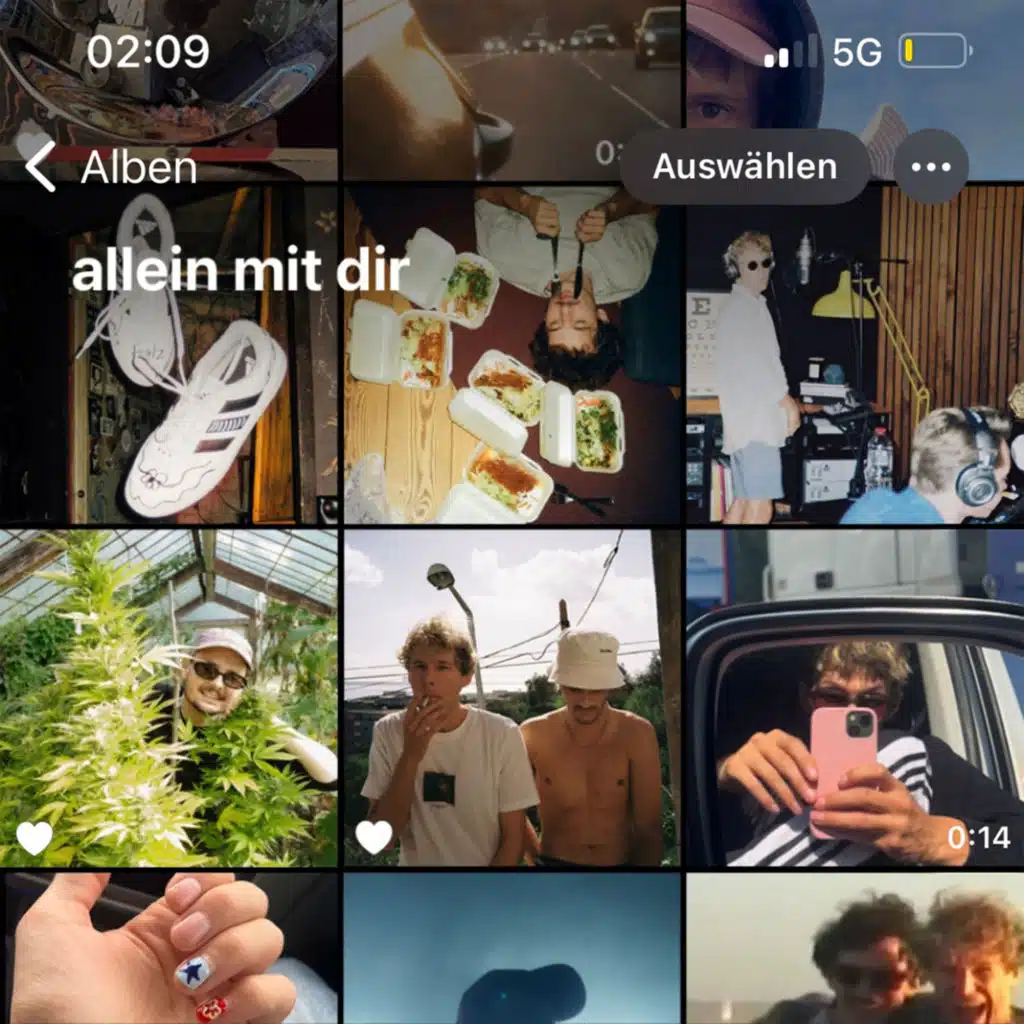Play the 0:14 car mirror video

click(855, 697)
